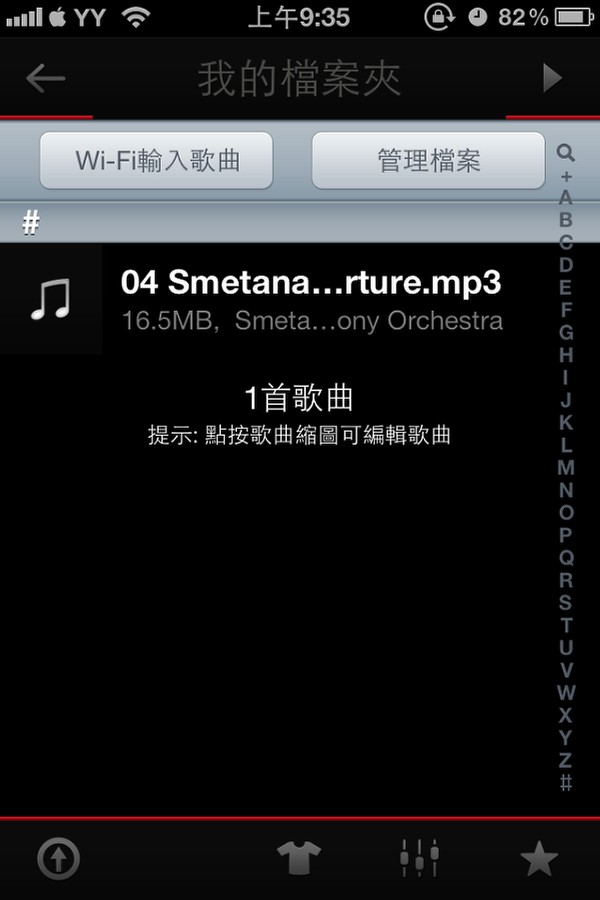Open the star favorites icon
600x900 pixels.
pyautogui.click(x=539, y=858)
